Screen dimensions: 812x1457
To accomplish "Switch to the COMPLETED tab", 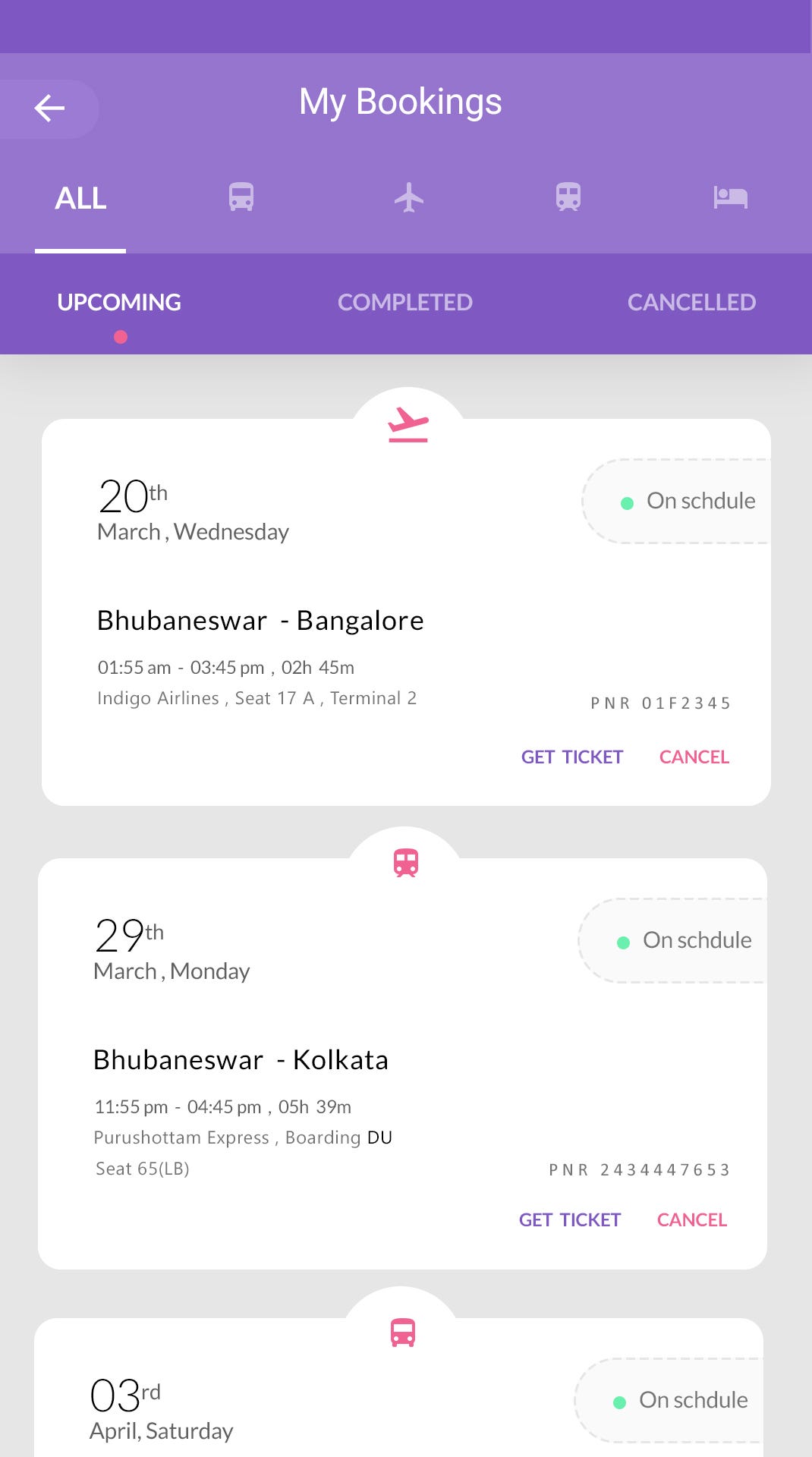I will (x=405, y=303).
